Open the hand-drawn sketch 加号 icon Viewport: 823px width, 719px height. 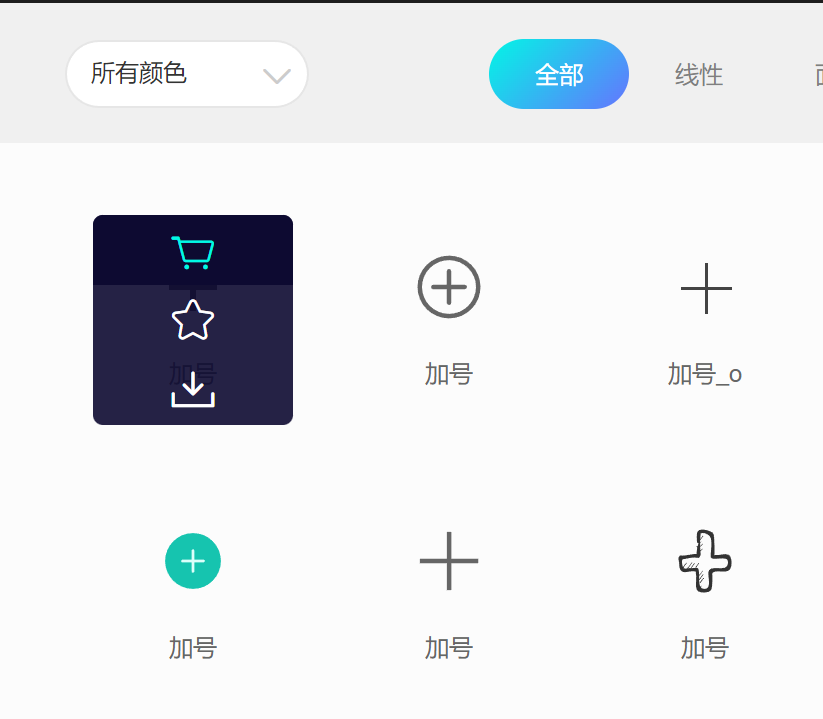[x=705, y=561]
